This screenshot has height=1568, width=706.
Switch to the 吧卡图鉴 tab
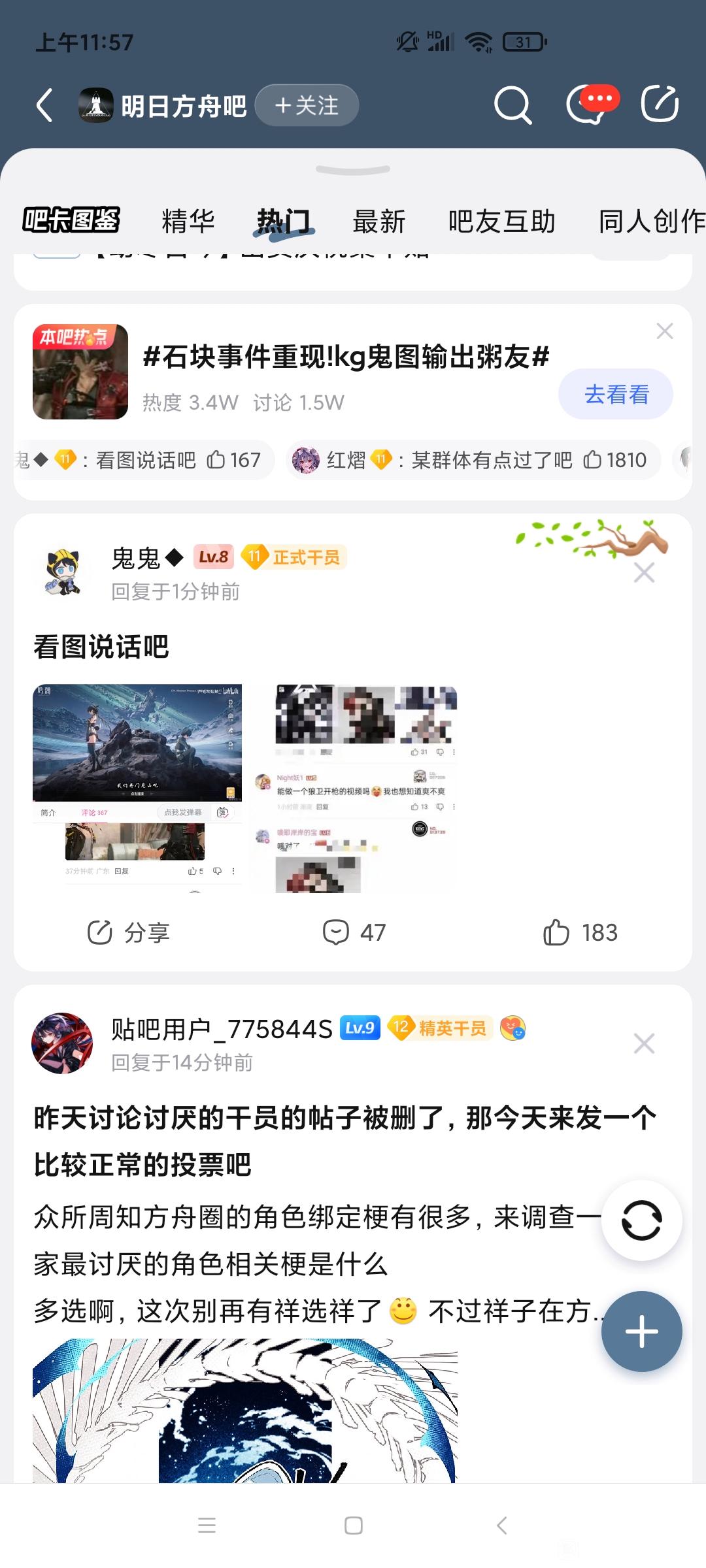(71, 221)
